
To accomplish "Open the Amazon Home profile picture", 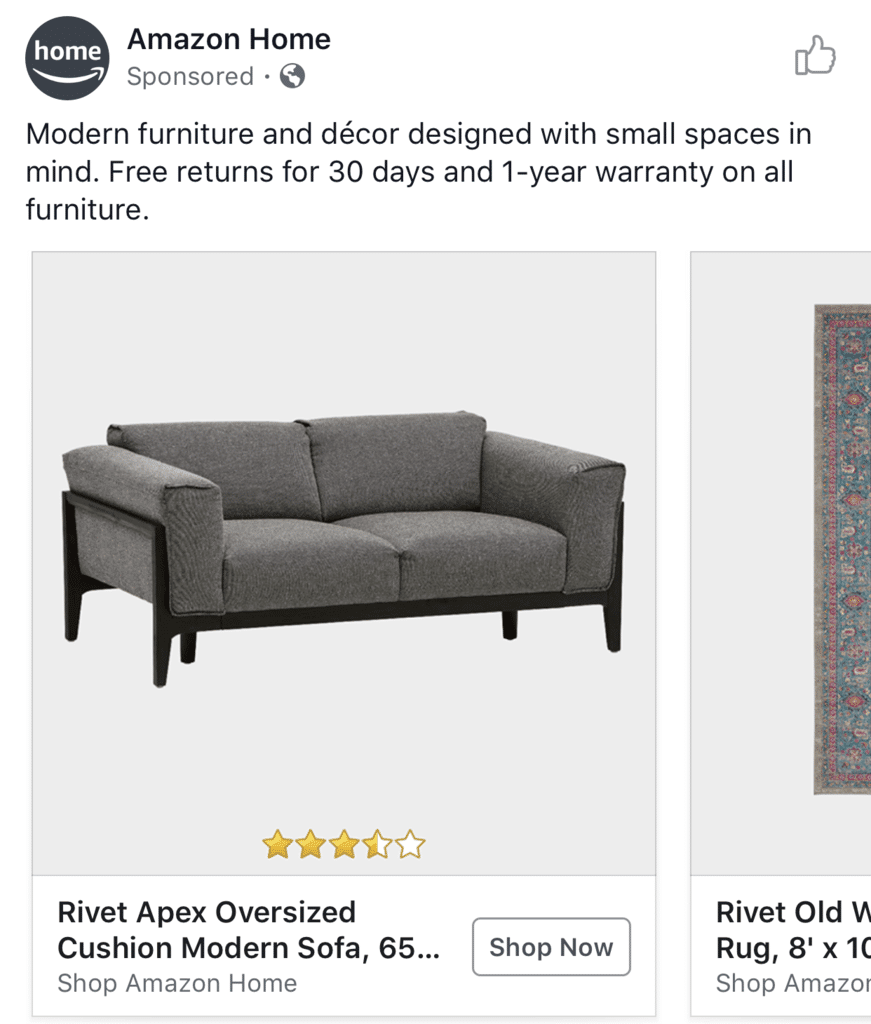I will [66, 58].
